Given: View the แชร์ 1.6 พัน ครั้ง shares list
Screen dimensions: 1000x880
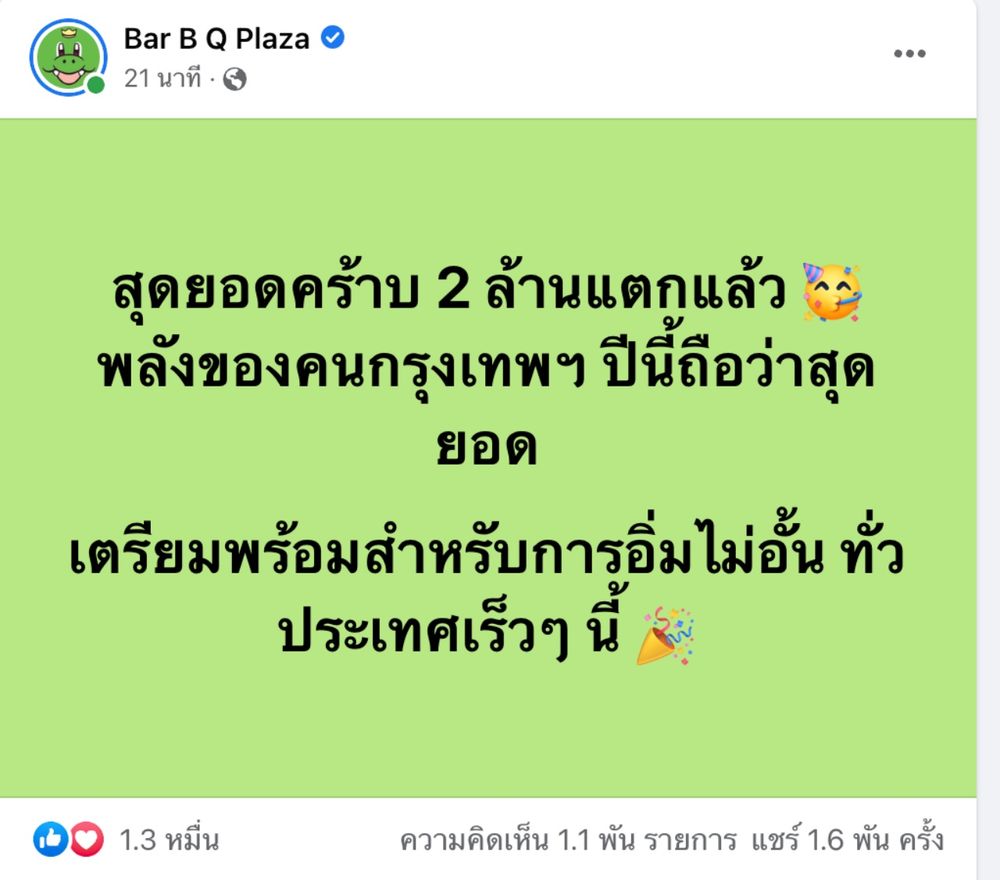Looking at the screenshot, I should click(847, 840).
